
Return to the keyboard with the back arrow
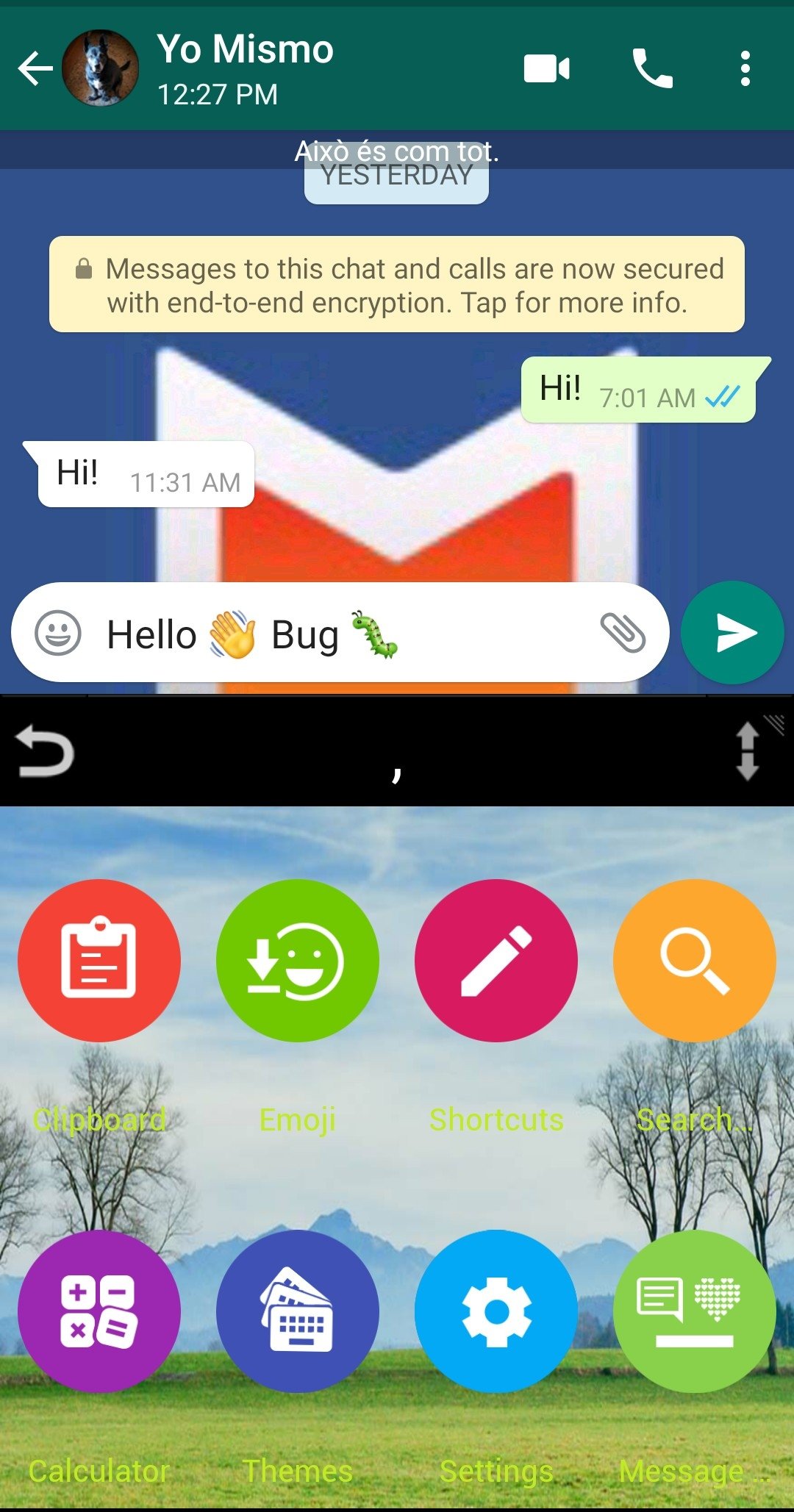tap(44, 751)
